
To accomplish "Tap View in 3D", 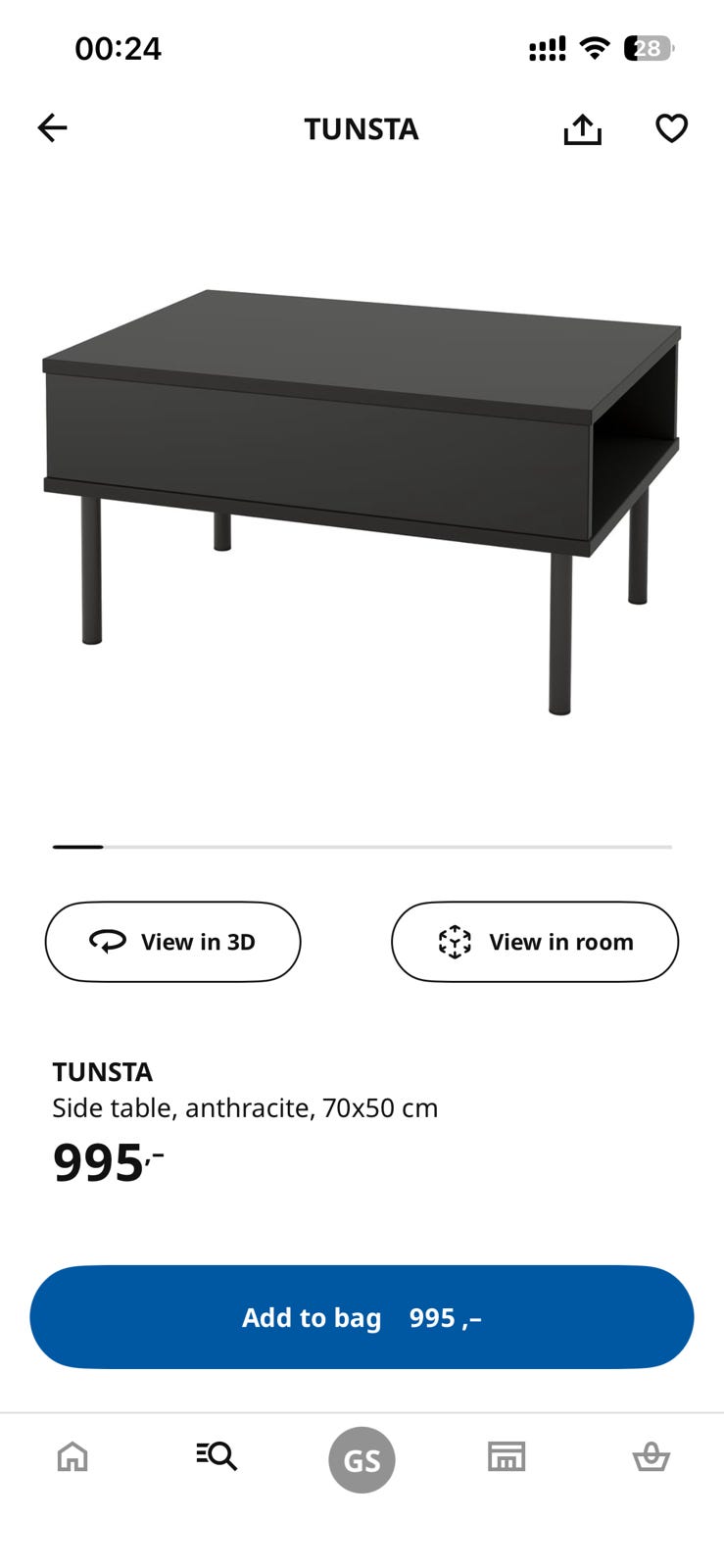I will click(x=172, y=942).
